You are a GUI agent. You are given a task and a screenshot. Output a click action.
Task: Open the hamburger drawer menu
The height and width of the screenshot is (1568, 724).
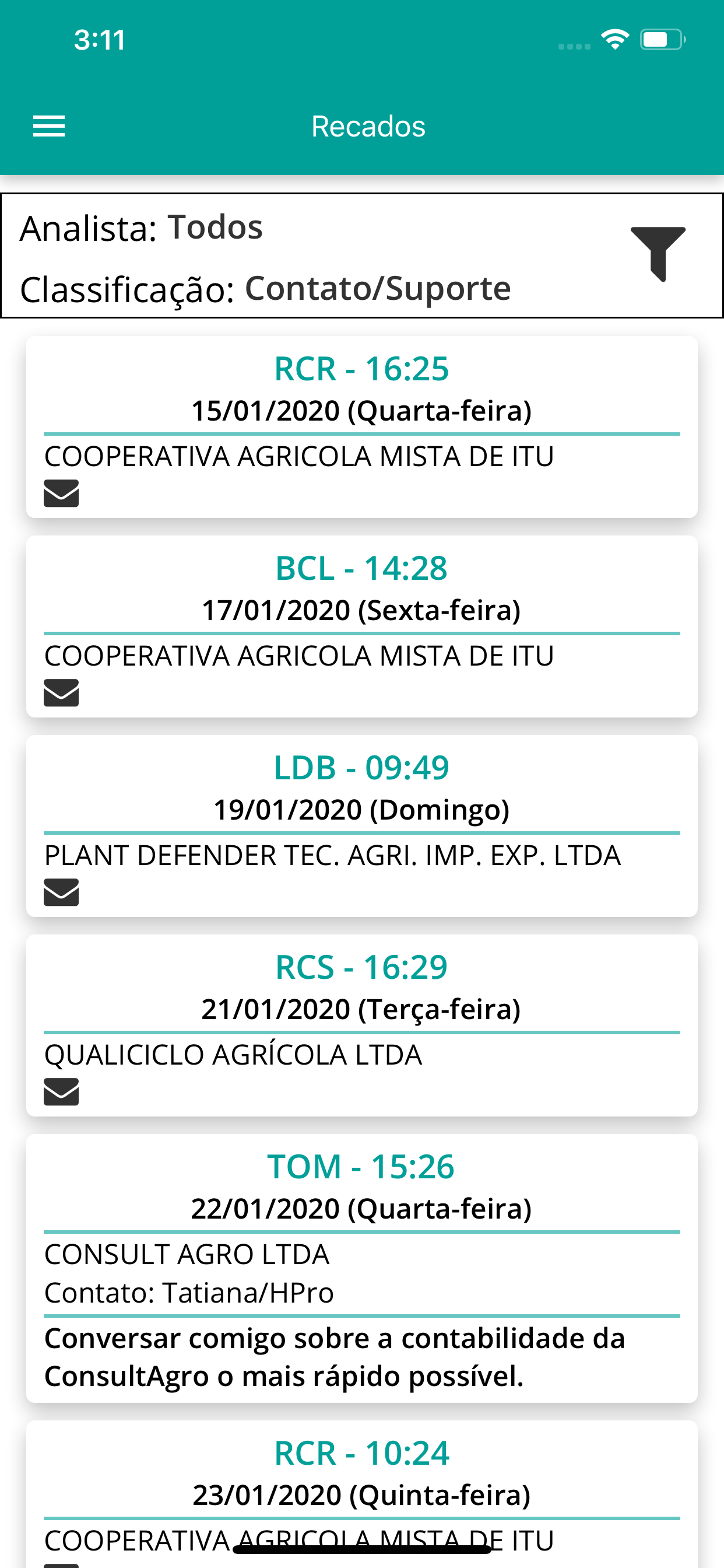[x=48, y=127]
